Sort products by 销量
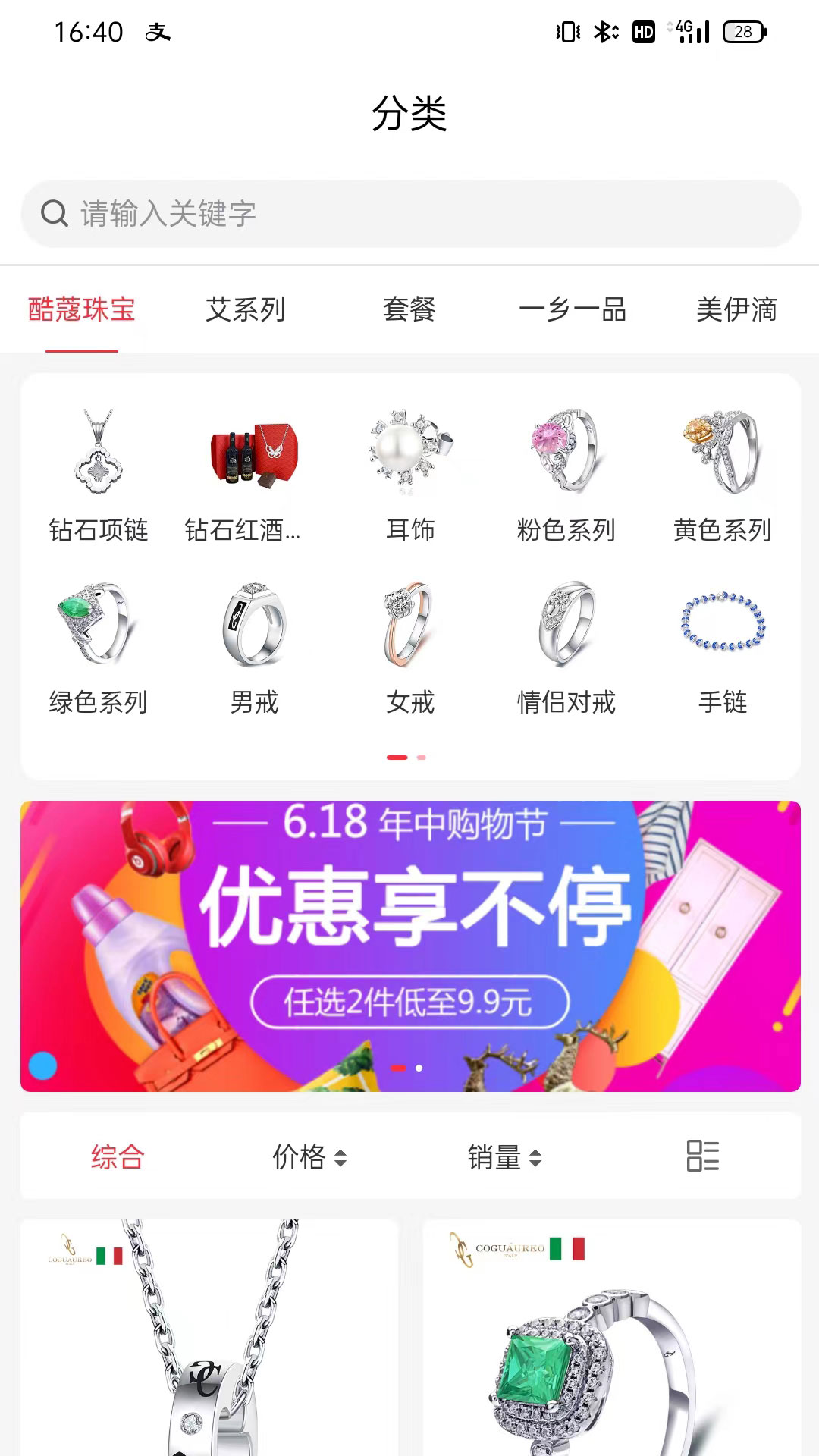 [504, 1157]
